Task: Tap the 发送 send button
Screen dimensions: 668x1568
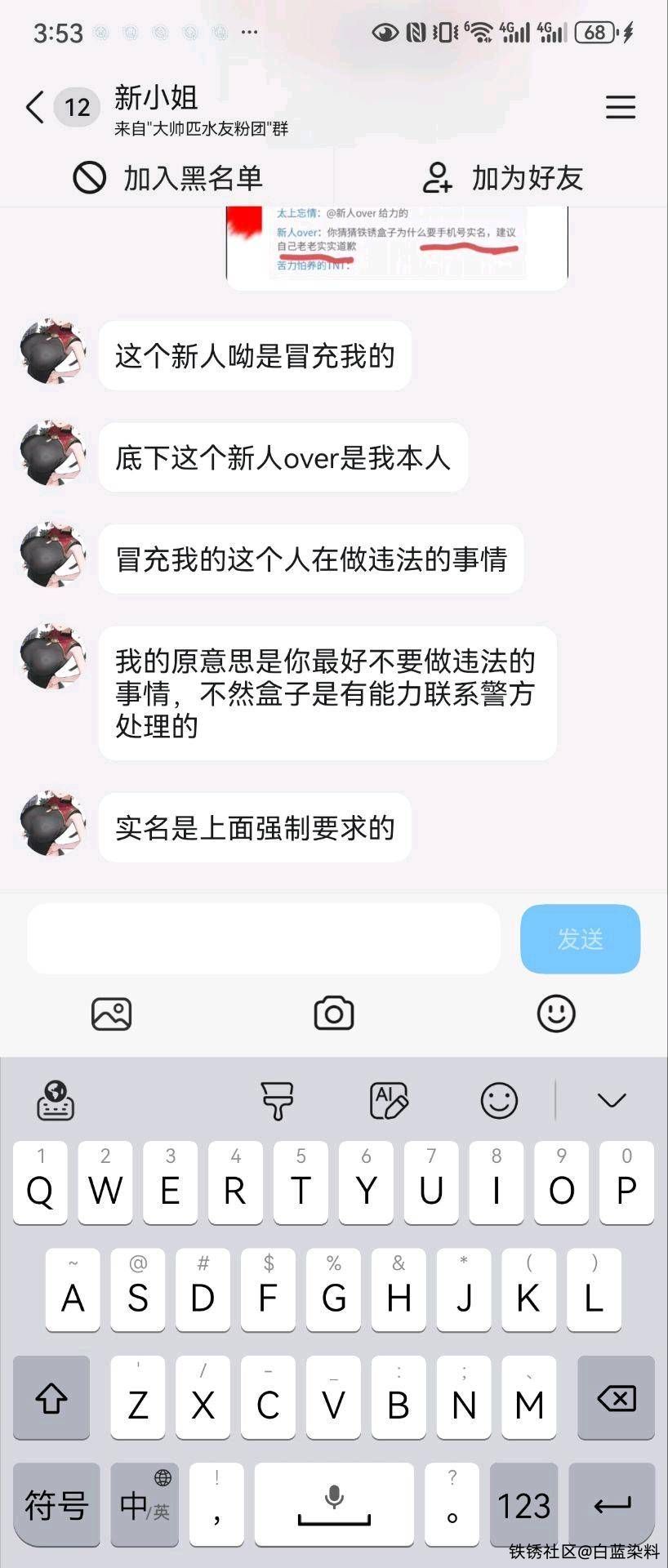Action: pos(580,938)
